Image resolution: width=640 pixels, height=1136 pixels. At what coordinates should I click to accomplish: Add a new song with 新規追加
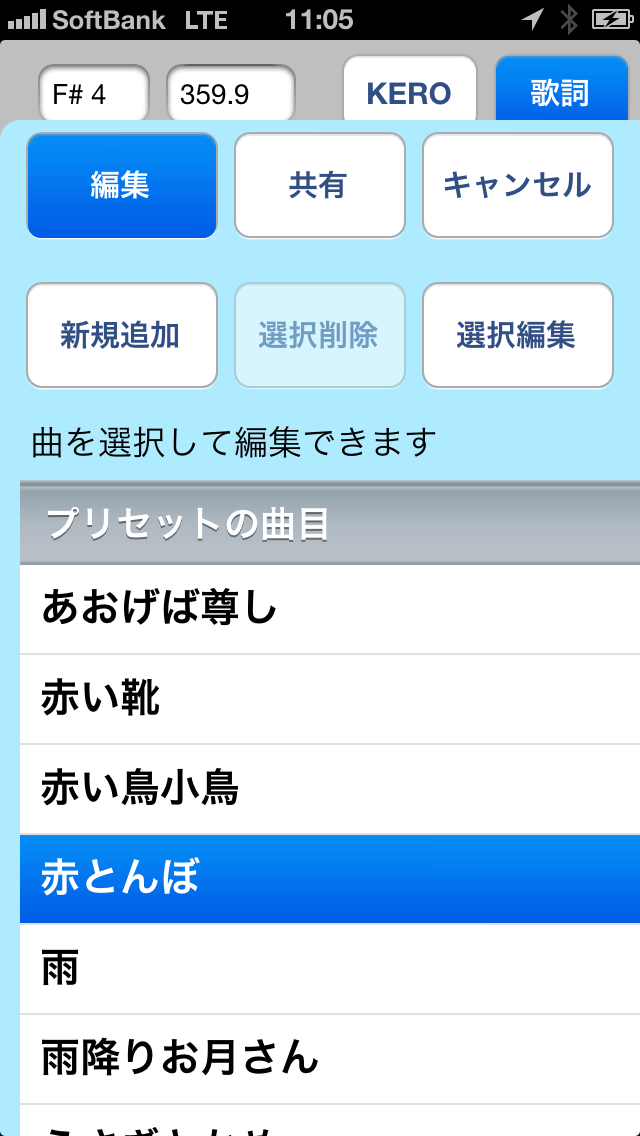tap(121, 335)
